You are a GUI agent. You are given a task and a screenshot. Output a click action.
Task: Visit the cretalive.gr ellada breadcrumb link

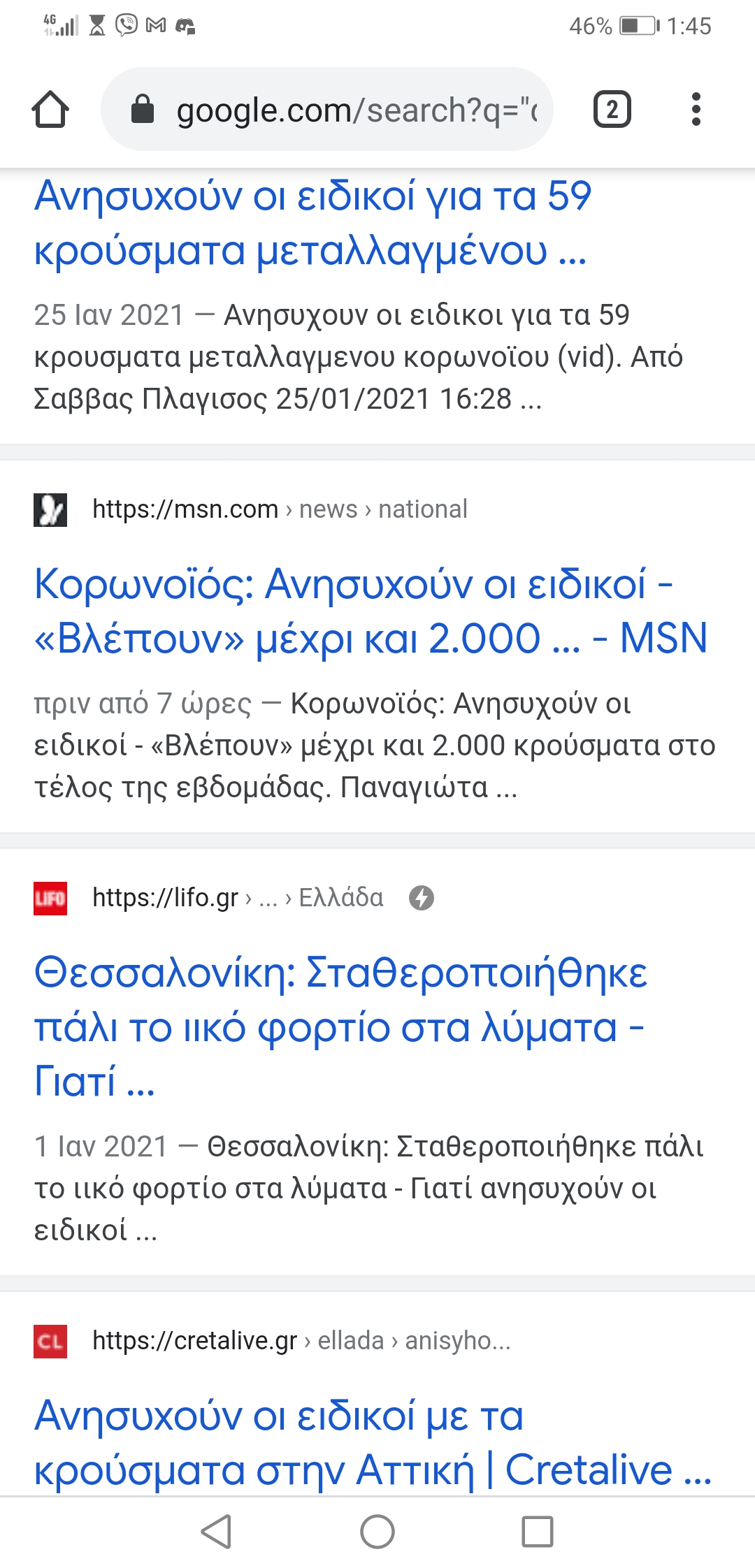point(301,1341)
